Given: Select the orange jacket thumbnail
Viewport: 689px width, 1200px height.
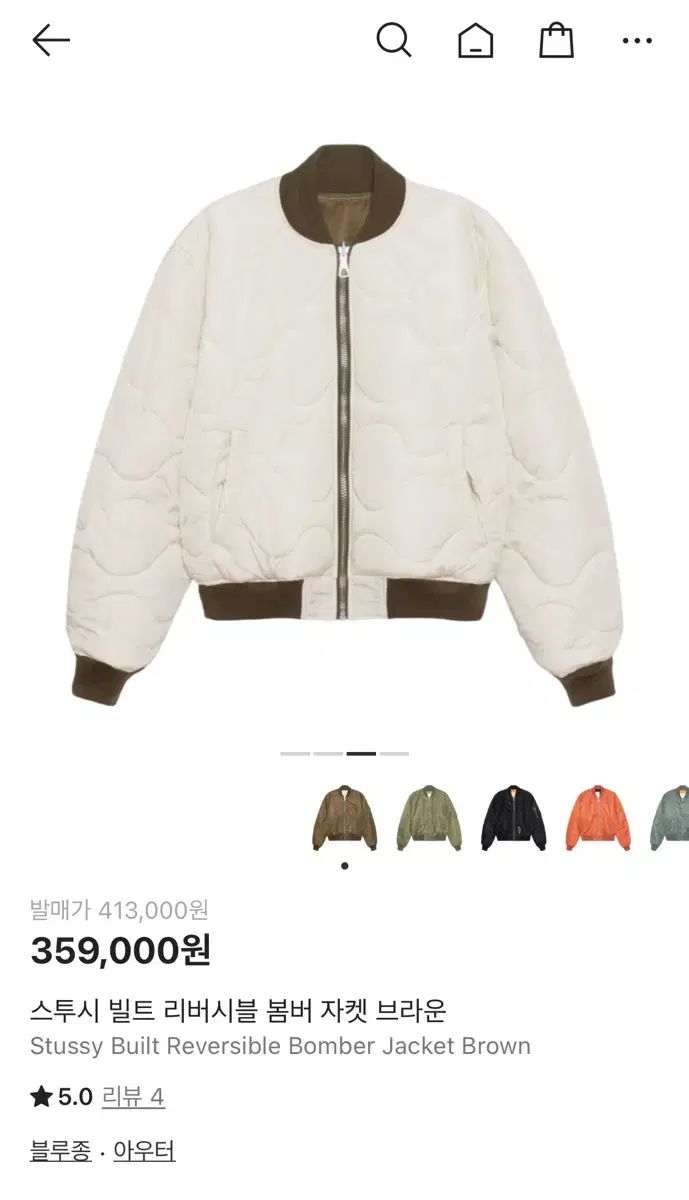Looking at the screenshot, I should (598, 817).
